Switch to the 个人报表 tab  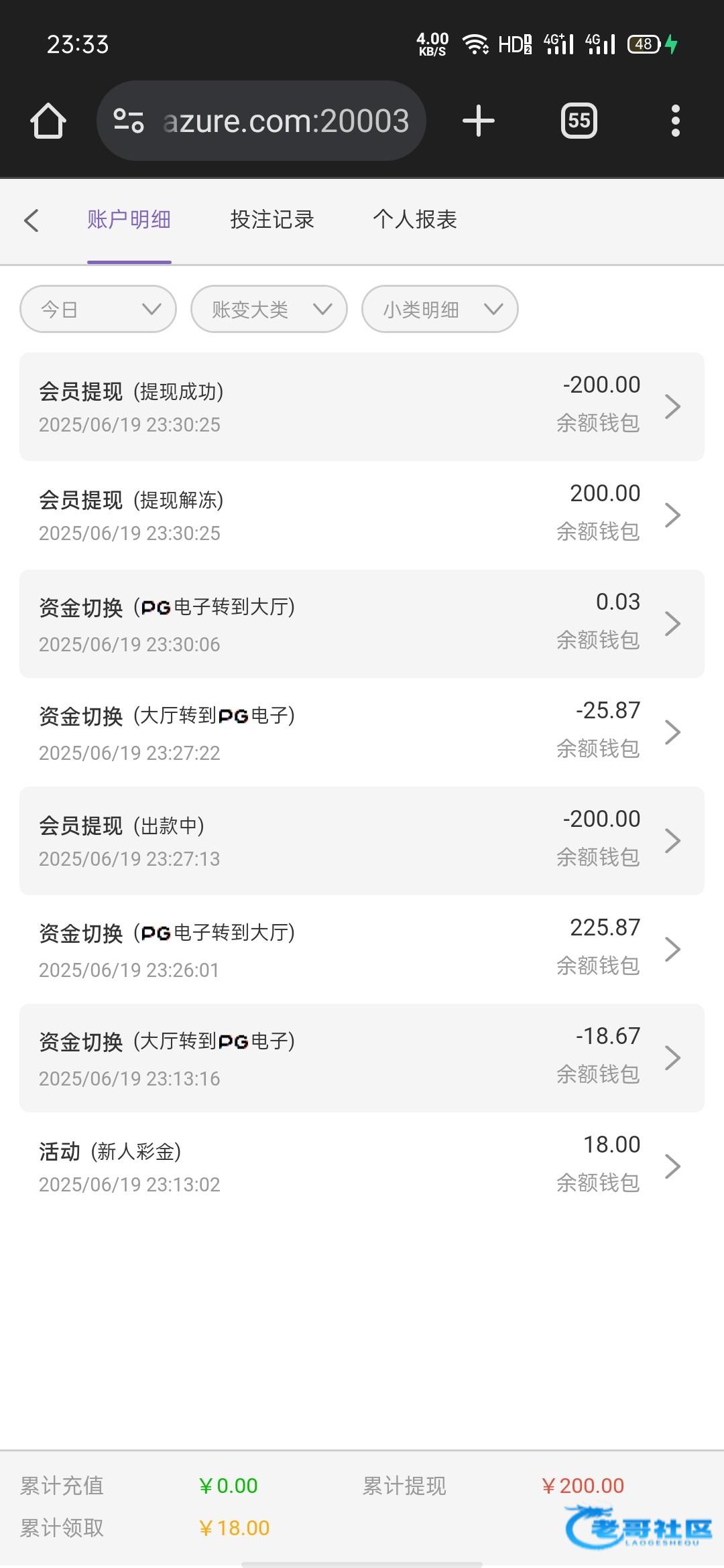tap(415, 219)
